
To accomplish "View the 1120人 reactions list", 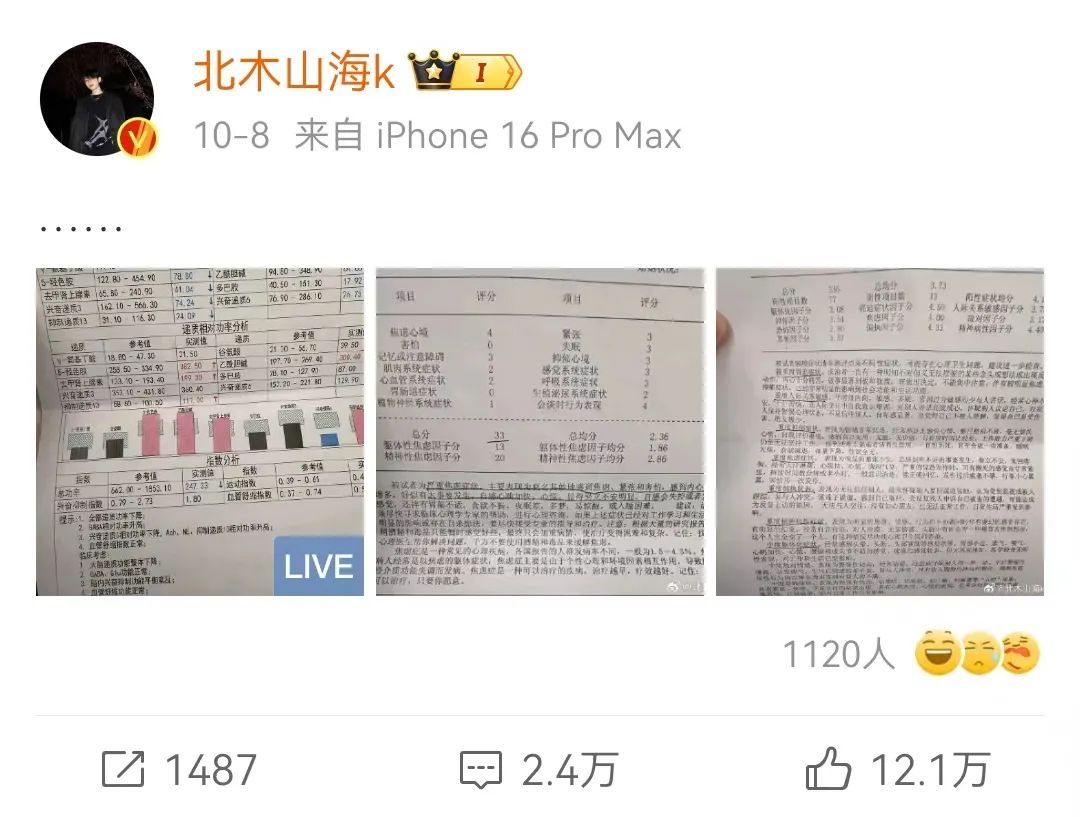I will pyautogui.click(x=910, y=655).
